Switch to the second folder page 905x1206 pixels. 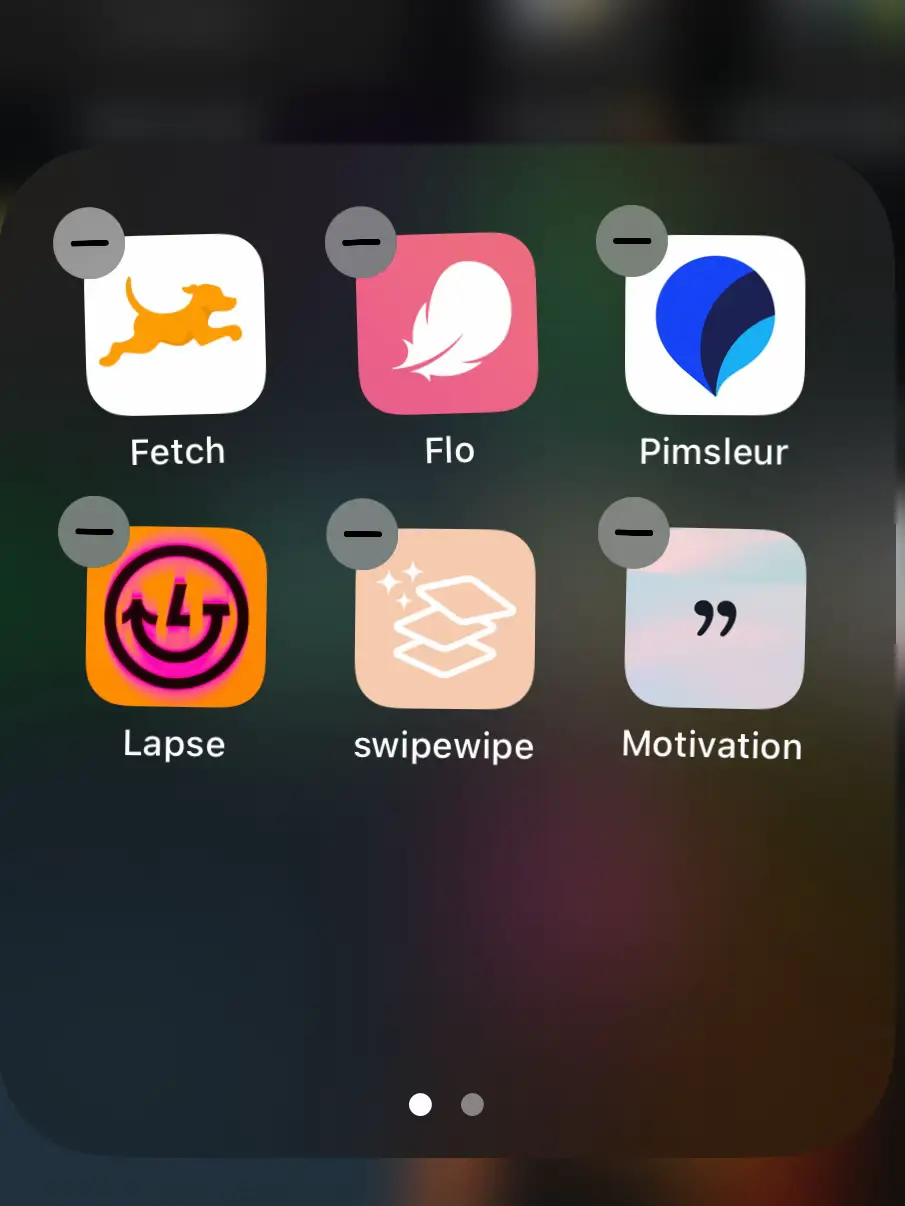point(471,1105)
